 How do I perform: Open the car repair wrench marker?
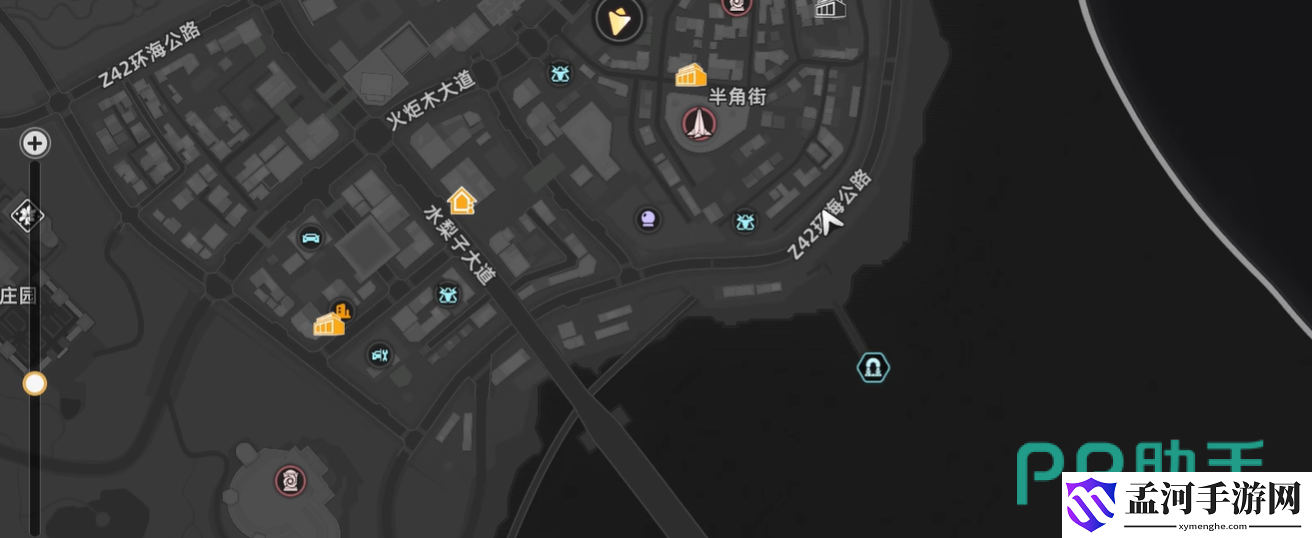(x=379, y=354)
